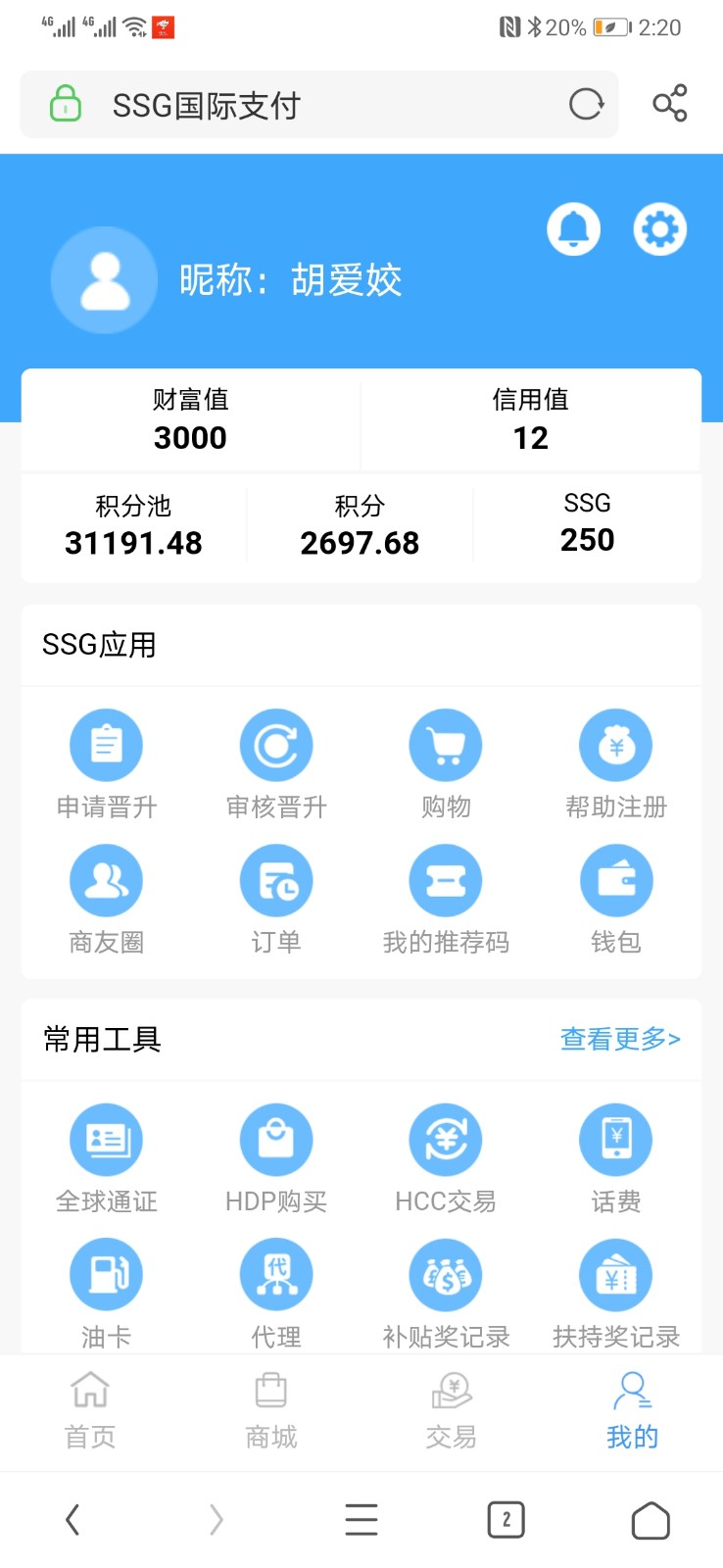This screenshot has height=1568, width=723.
Task: Open 帮助注册 help register
Action: pyautogui.click(x=616, y=764)
